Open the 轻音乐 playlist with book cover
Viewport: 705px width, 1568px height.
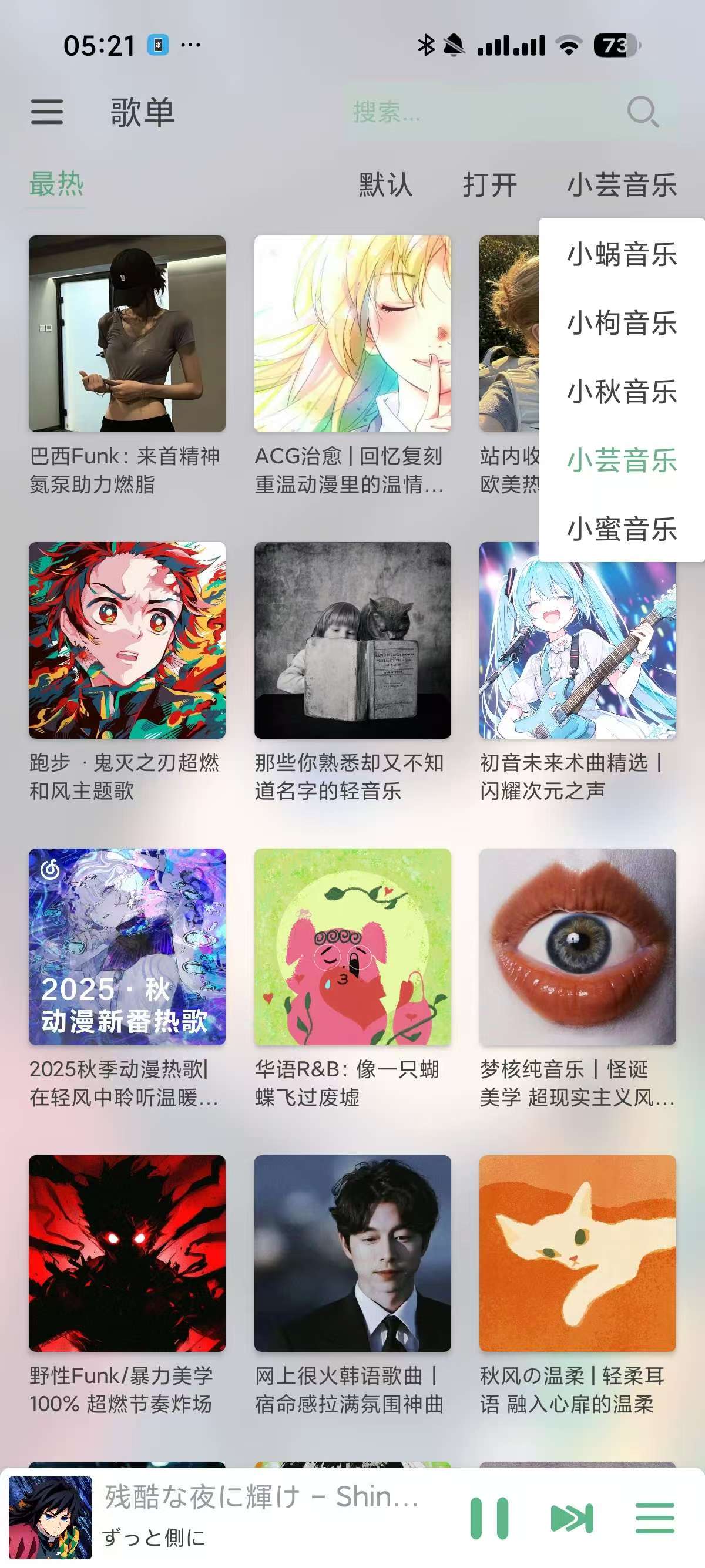click(352, 640)
